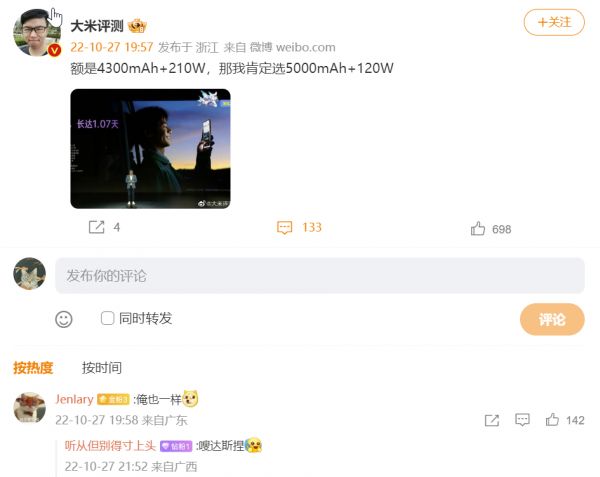The image size is (600, 477).
Task: Open the emoji picker
Action: [64, 319]
